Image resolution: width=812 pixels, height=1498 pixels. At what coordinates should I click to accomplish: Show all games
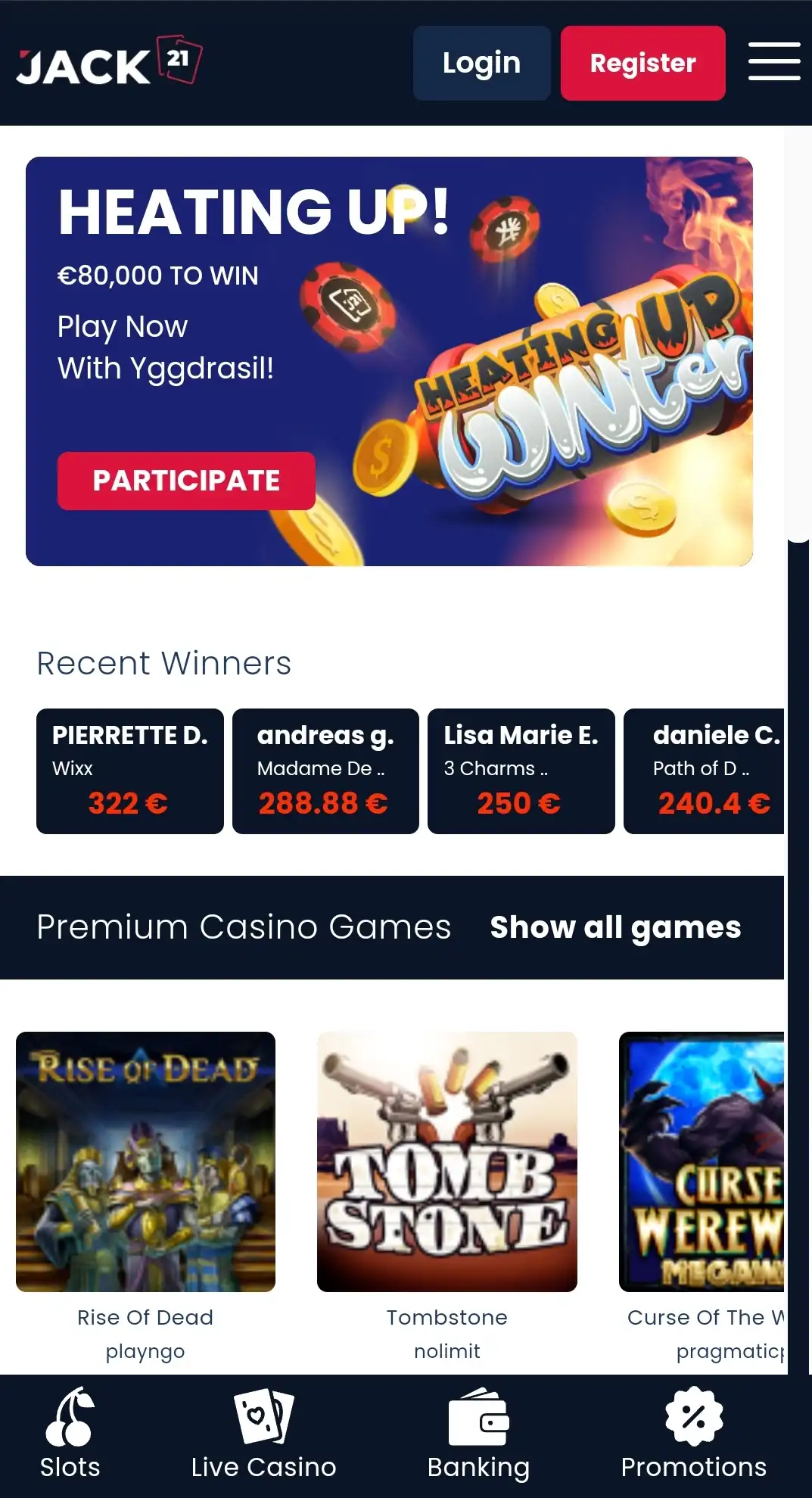point(615,927)
